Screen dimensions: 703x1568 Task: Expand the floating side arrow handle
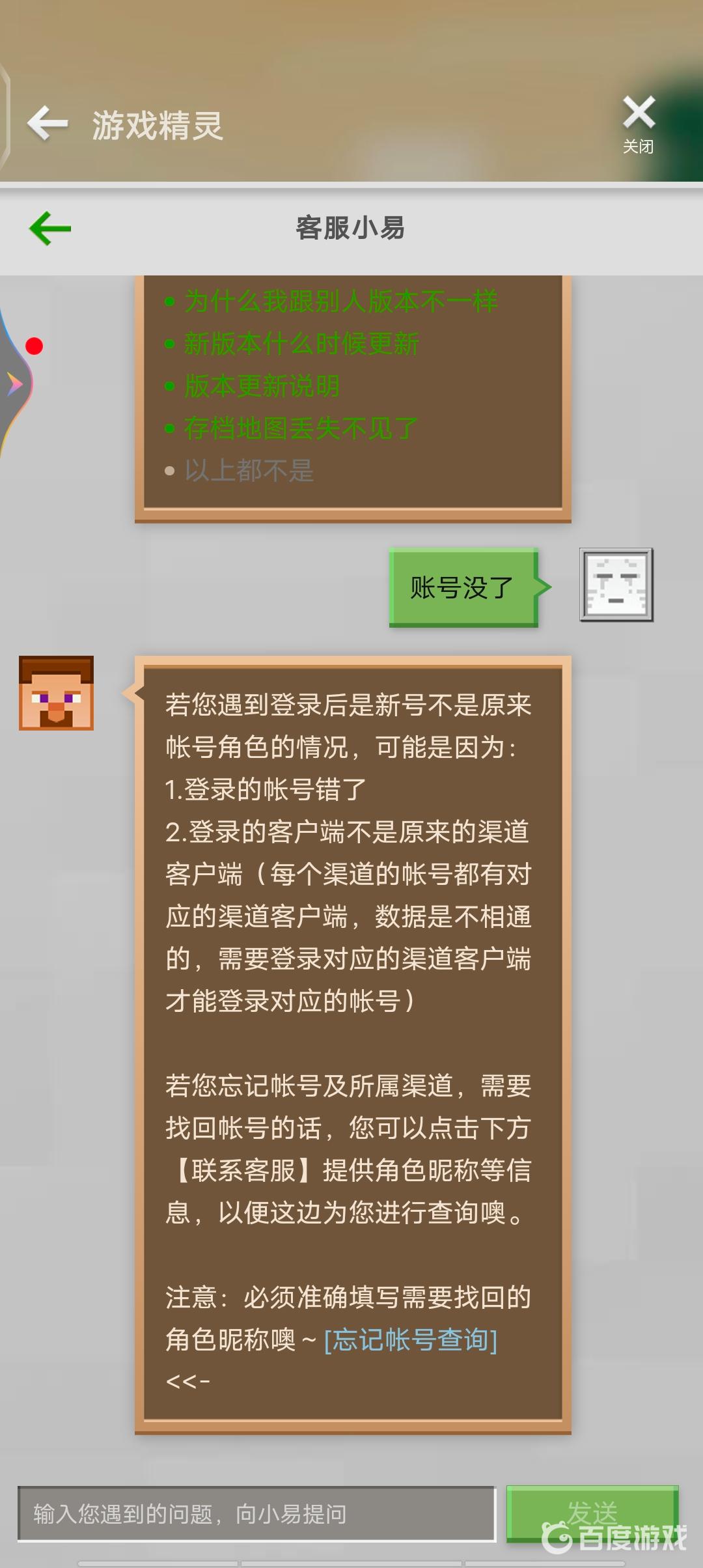click(14, 384)
